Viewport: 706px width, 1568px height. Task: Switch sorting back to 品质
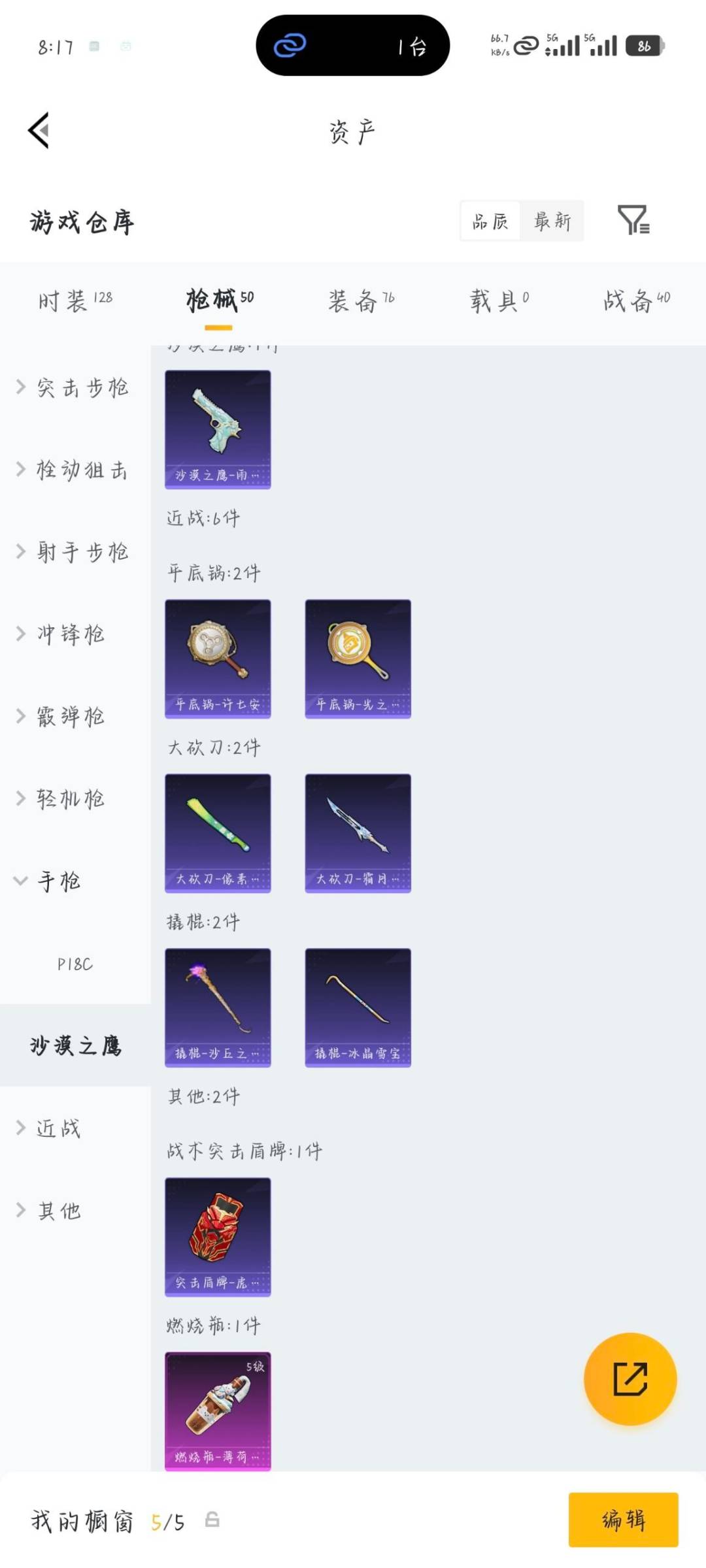pos(490,221)
